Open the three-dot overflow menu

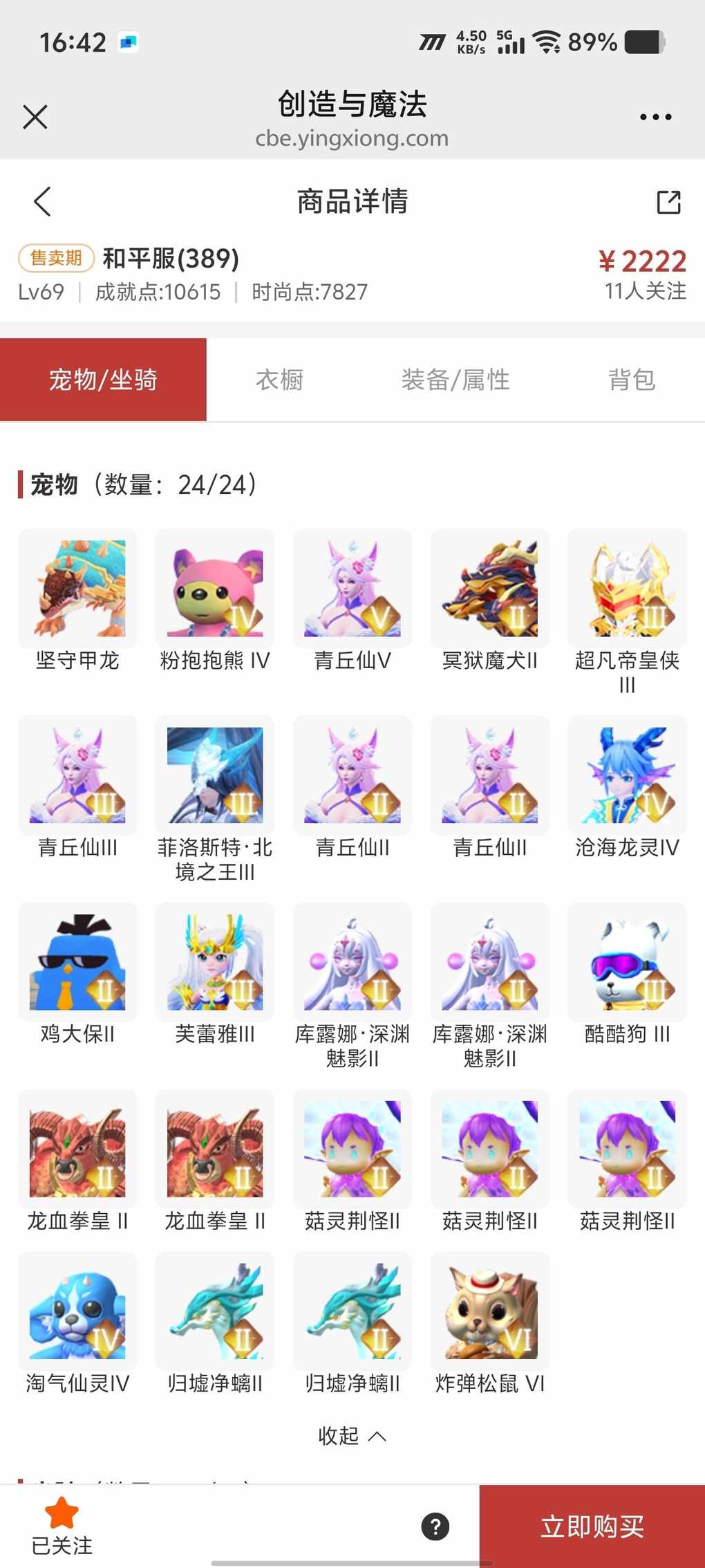[x=655, y=117]
